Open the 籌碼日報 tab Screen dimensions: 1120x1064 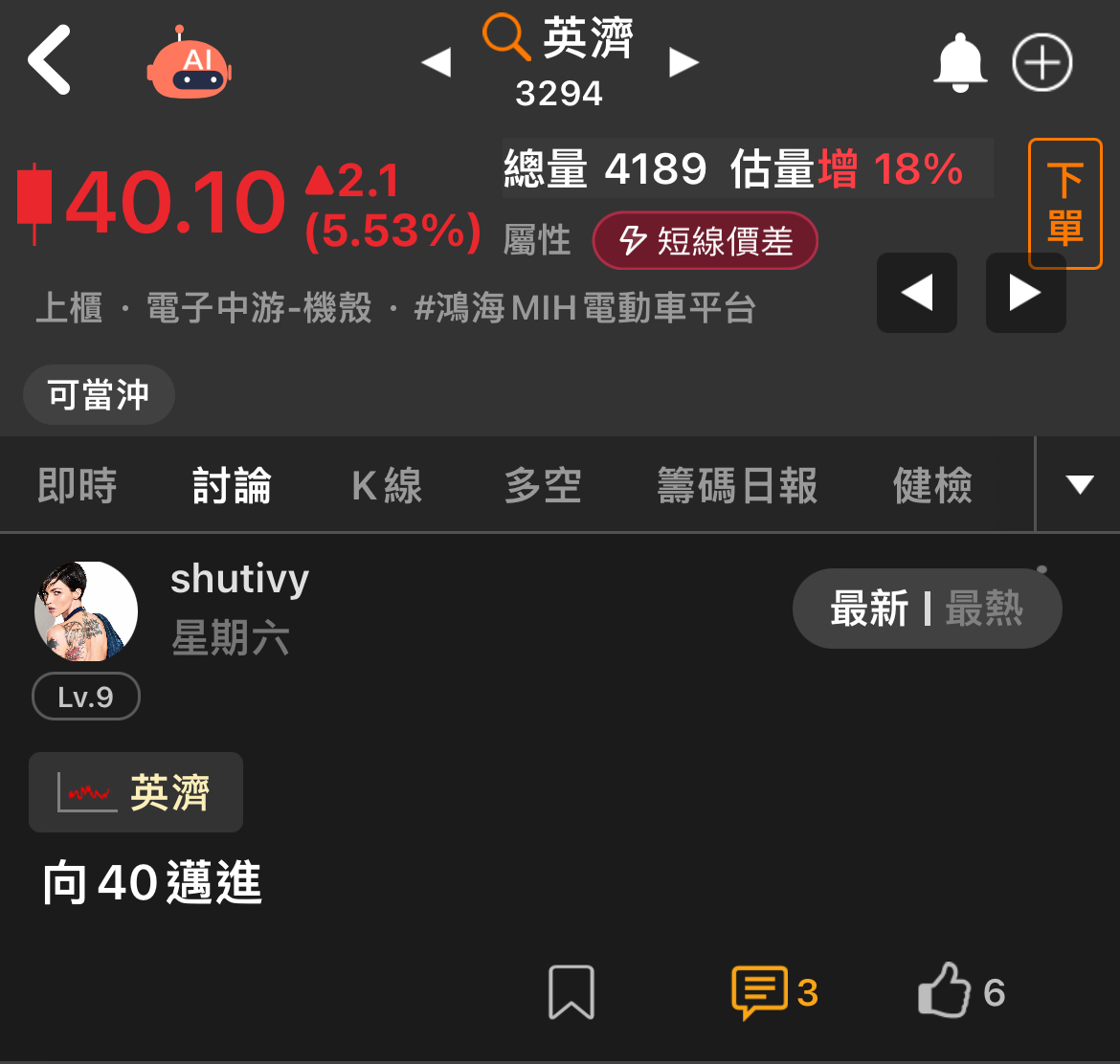click(x=737, y=486)
